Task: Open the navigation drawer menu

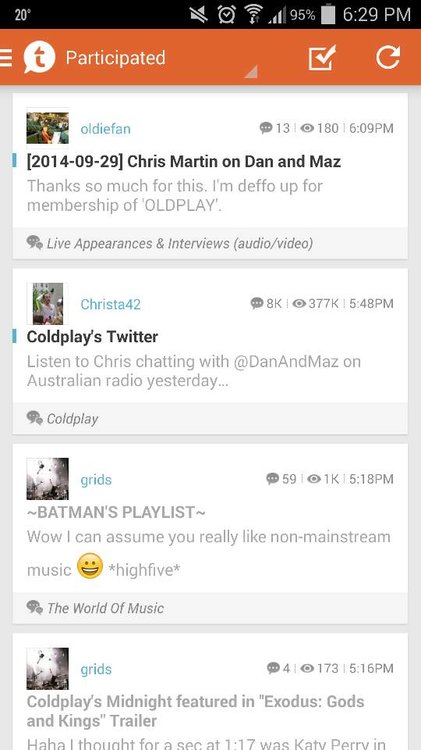Action: click(x=6, y=58)
